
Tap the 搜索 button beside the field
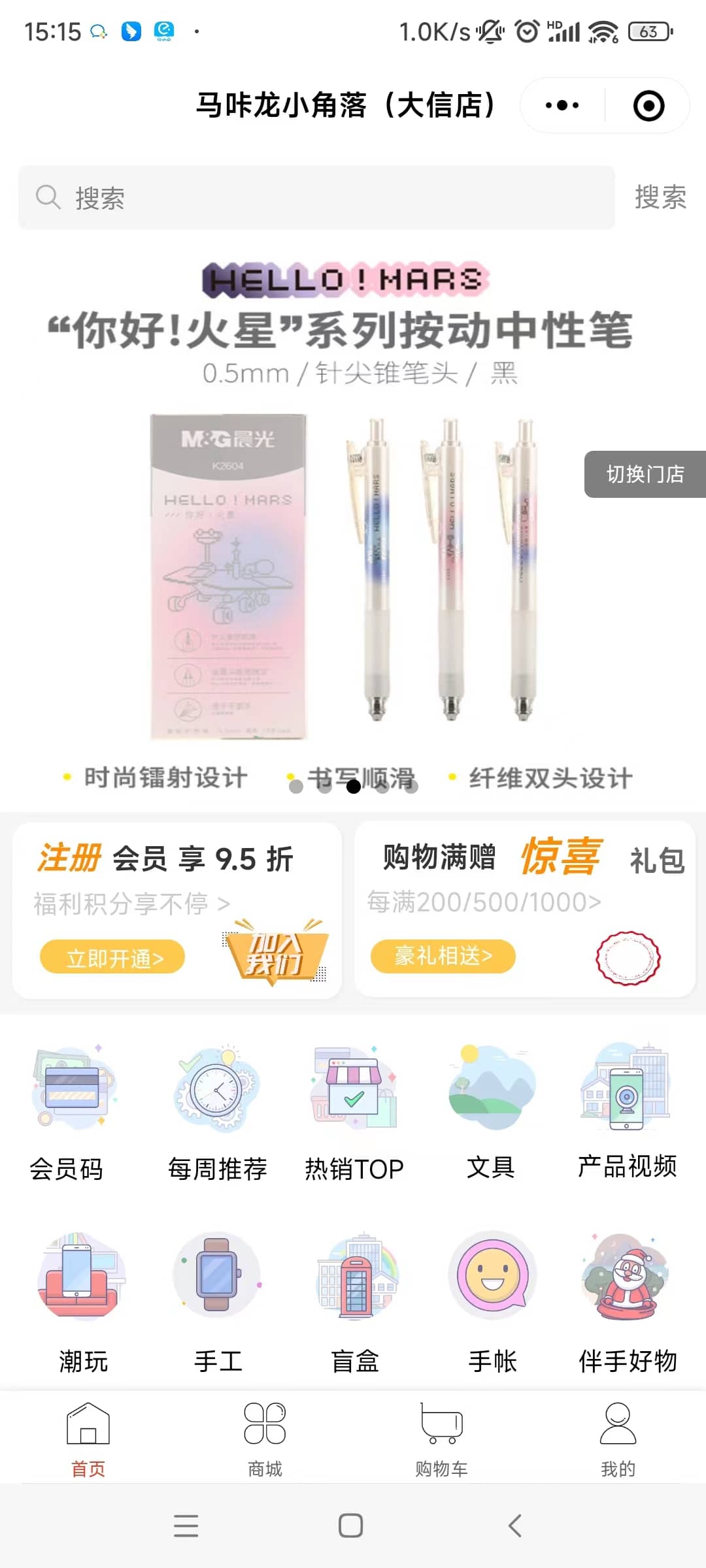pos(660,197)
